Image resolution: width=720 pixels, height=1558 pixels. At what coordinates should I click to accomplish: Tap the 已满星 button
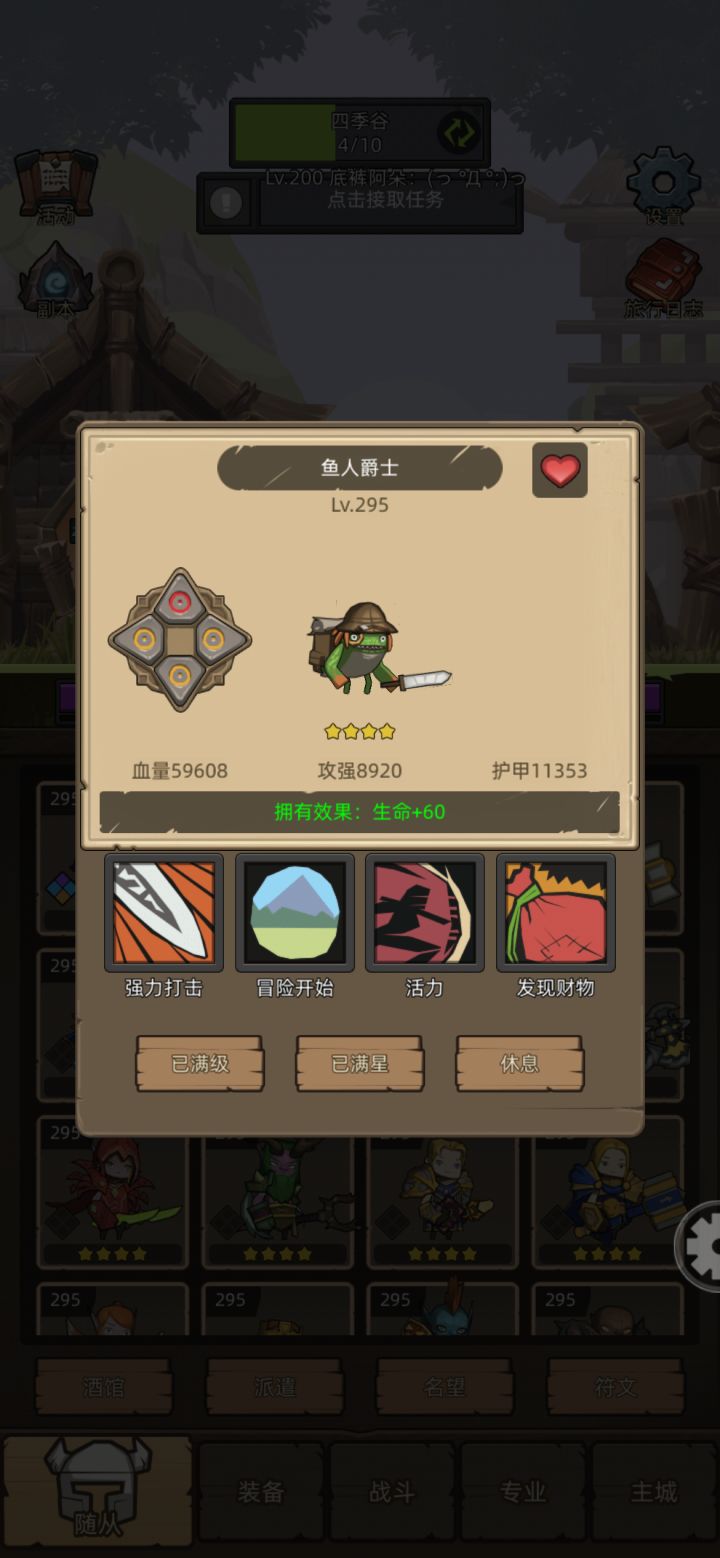(360, 1064)
